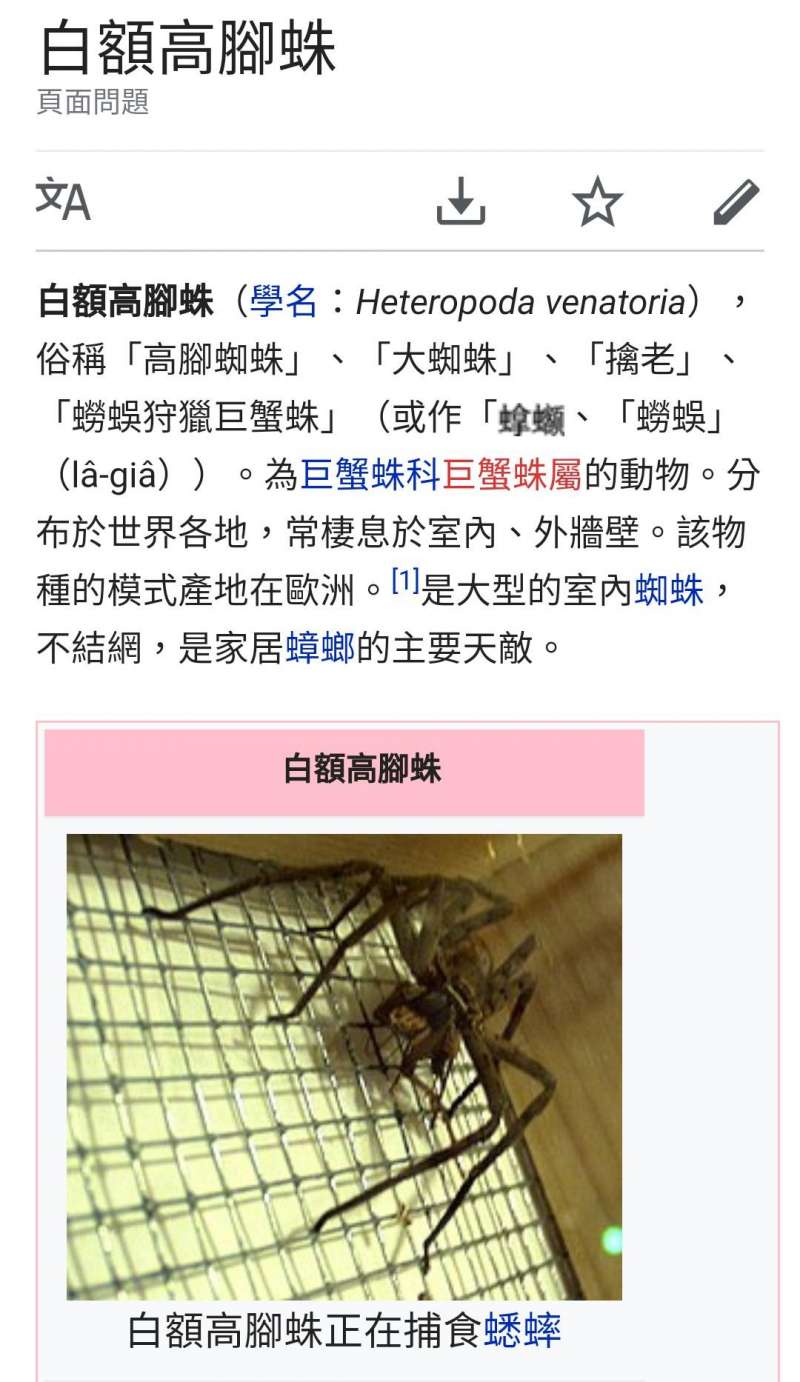Jump to reference footnote [1]

pos(404,582)
